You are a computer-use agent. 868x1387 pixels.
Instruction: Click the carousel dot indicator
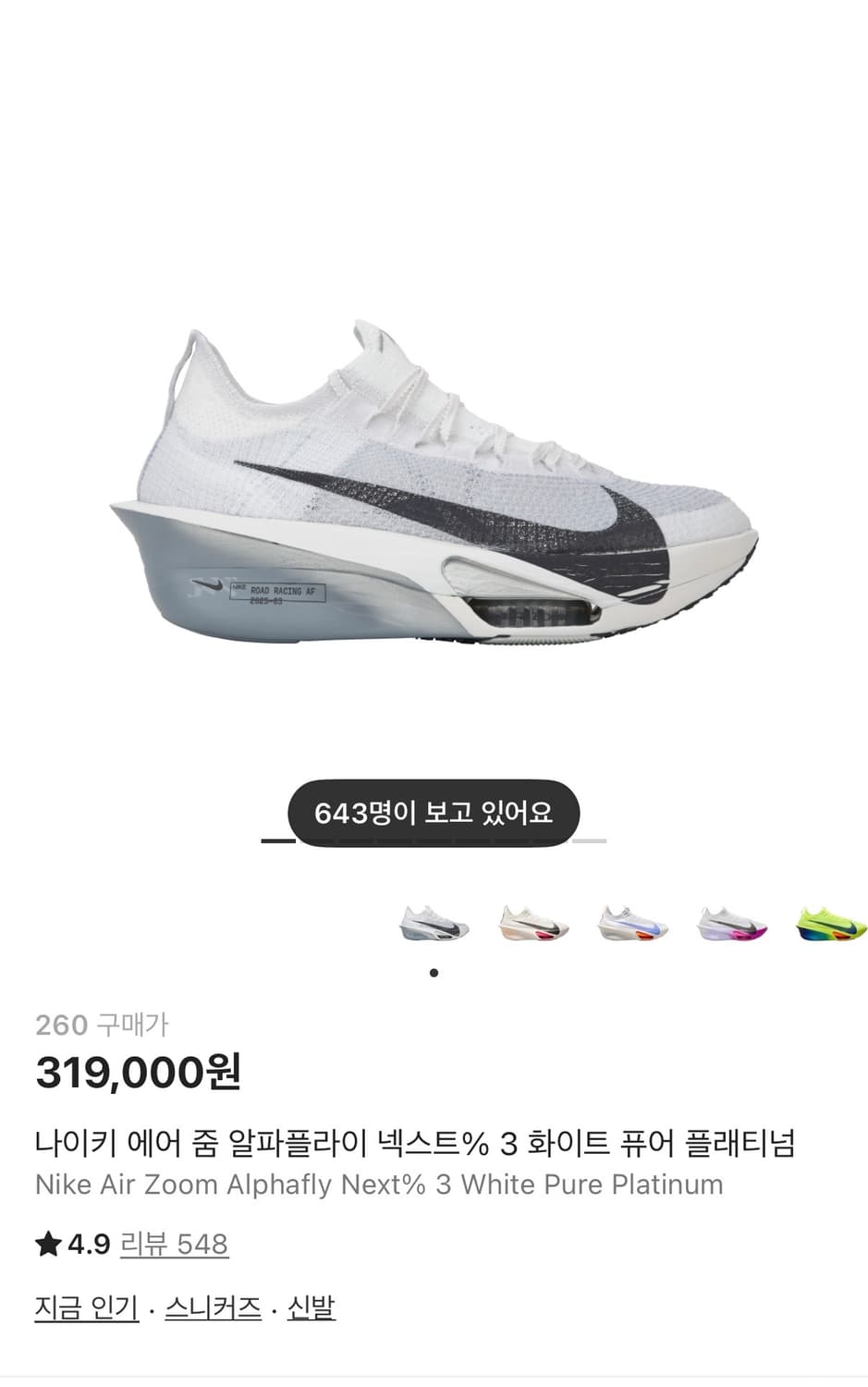433,972
